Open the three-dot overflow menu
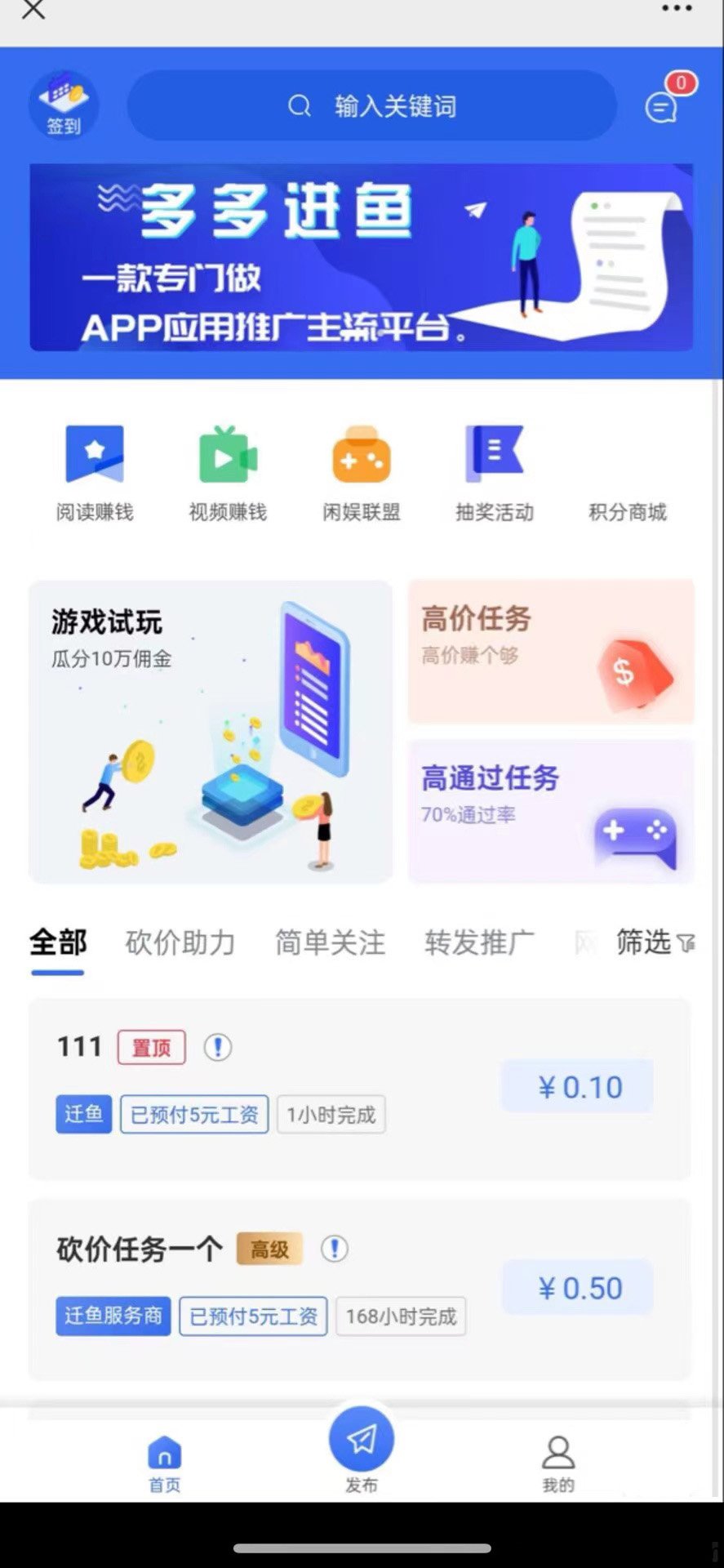 pos(677,9)
